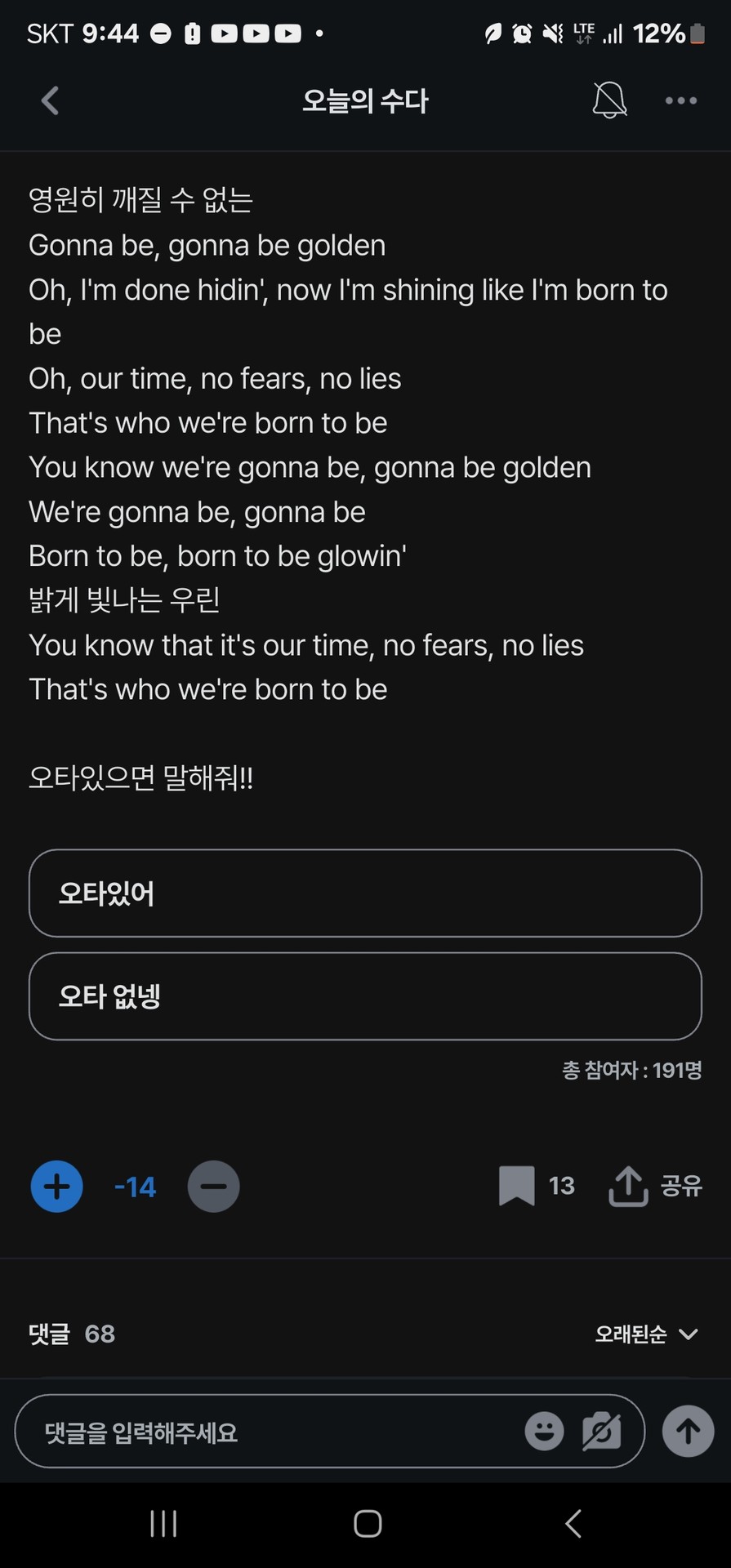Send the comment with arrow button
Image resolution: width=731 pixels, height=1568 pixels.
coord(688,1432)
